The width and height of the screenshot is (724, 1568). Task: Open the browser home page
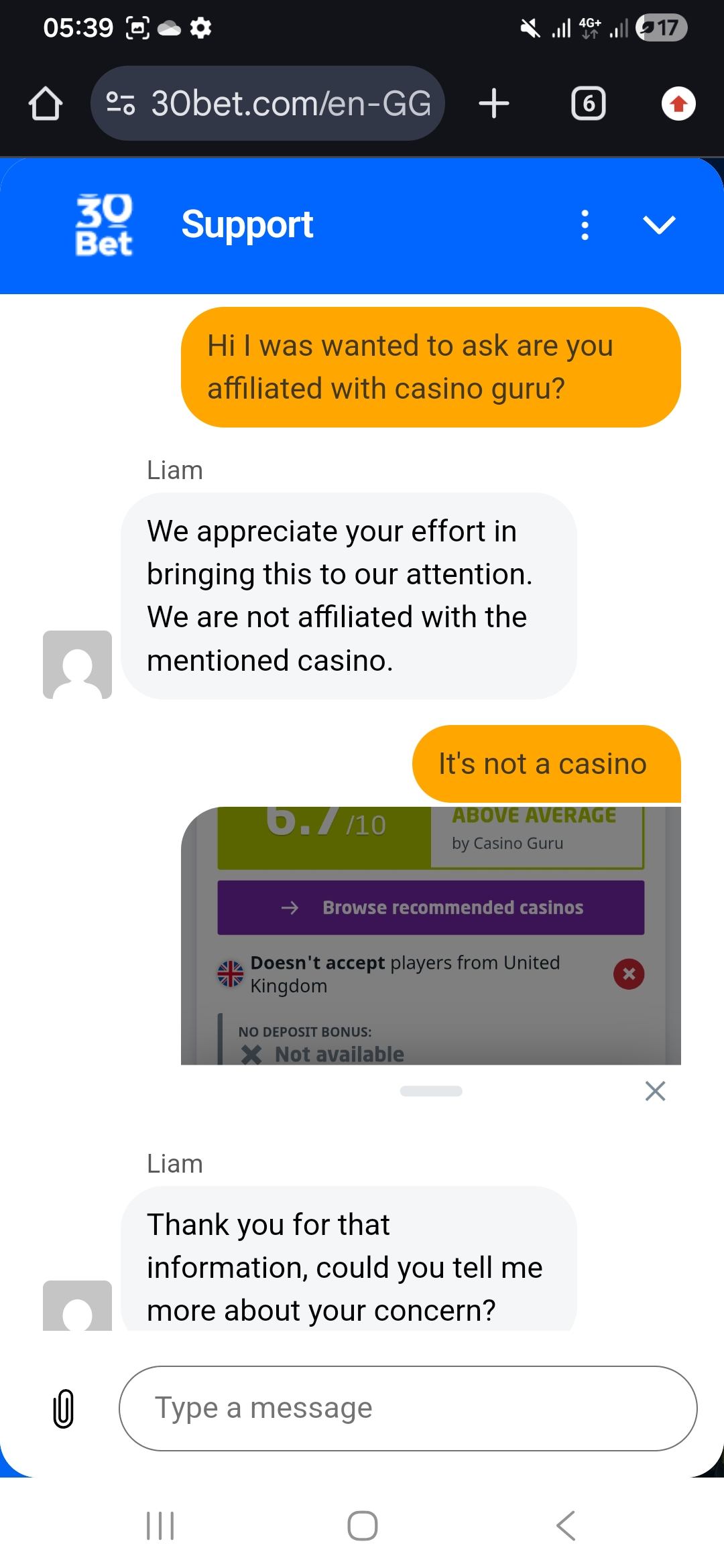point(46,104)
